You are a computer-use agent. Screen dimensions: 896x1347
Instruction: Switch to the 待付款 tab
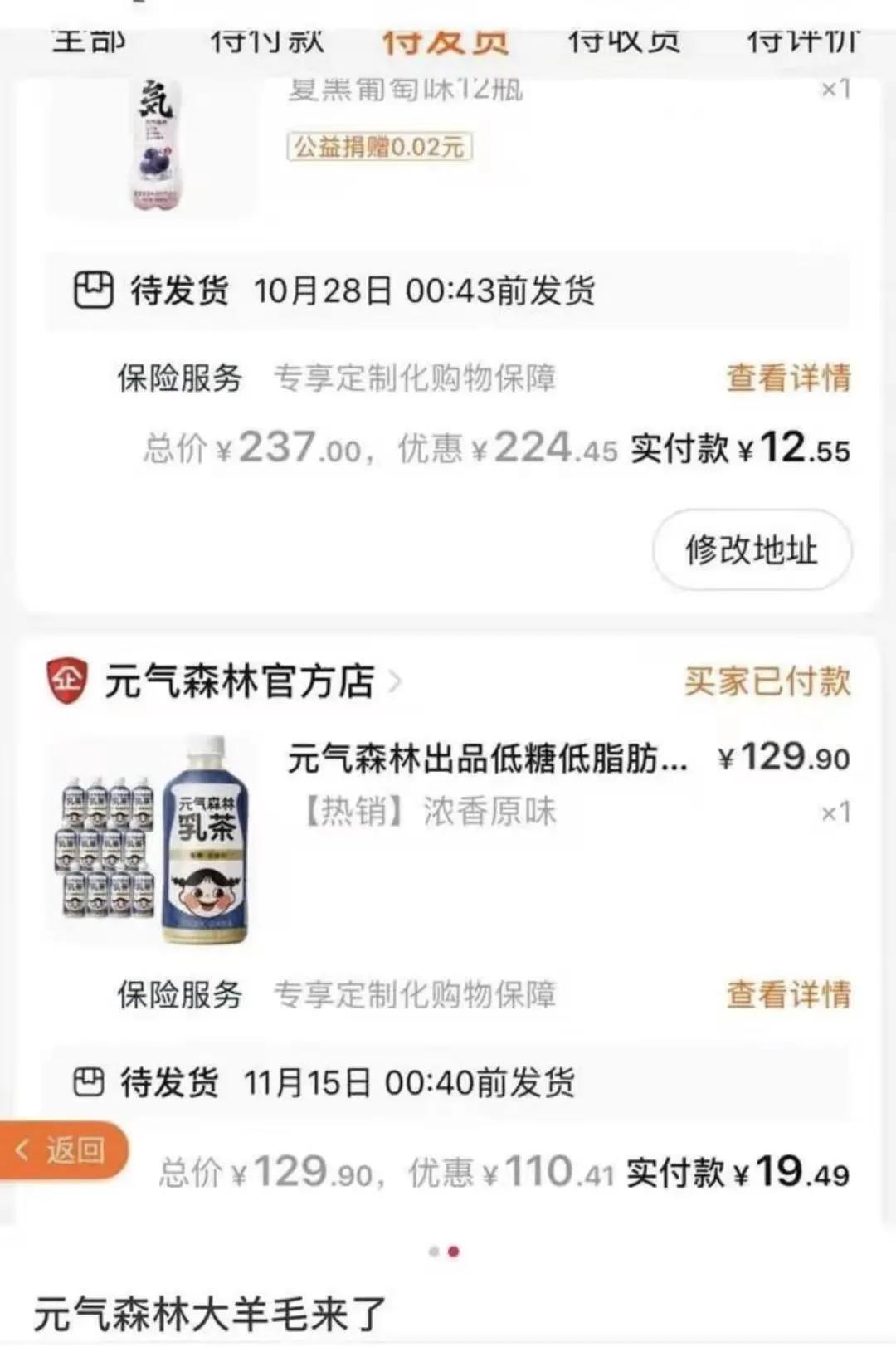(x=267, y=39)
